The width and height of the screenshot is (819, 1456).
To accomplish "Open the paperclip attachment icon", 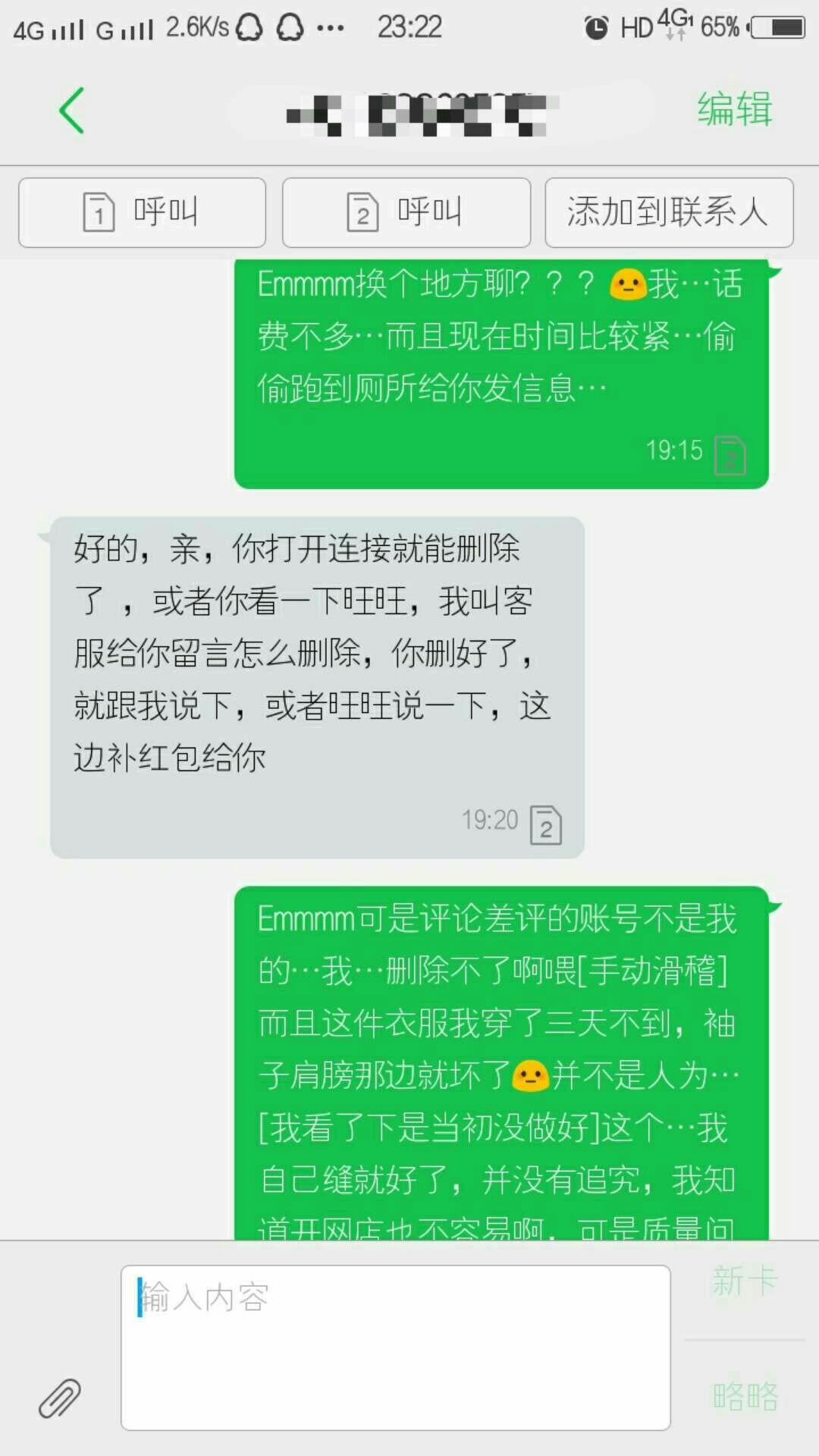I will click(60, 1398).
